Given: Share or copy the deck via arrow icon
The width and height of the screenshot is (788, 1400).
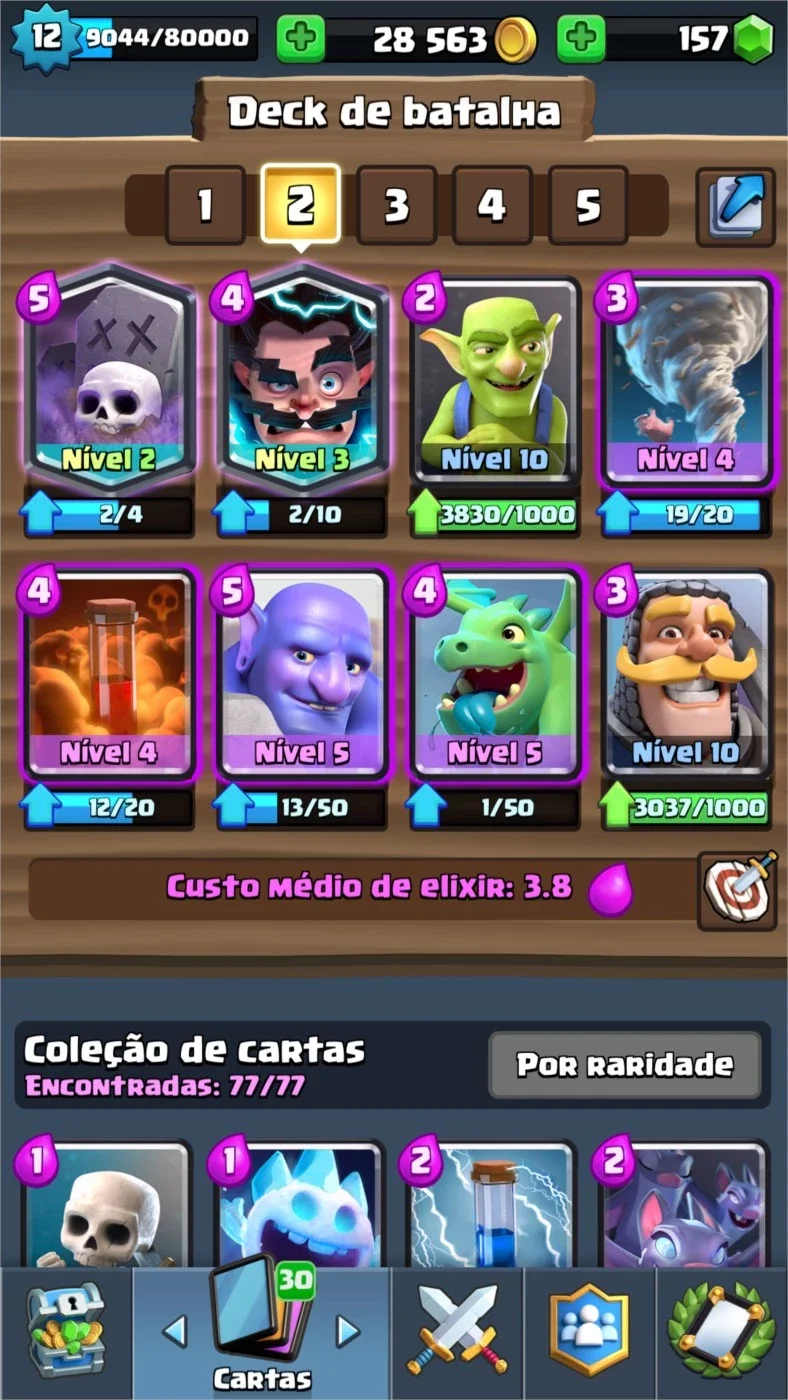Looking at the screenshot, I should [736, 206].
